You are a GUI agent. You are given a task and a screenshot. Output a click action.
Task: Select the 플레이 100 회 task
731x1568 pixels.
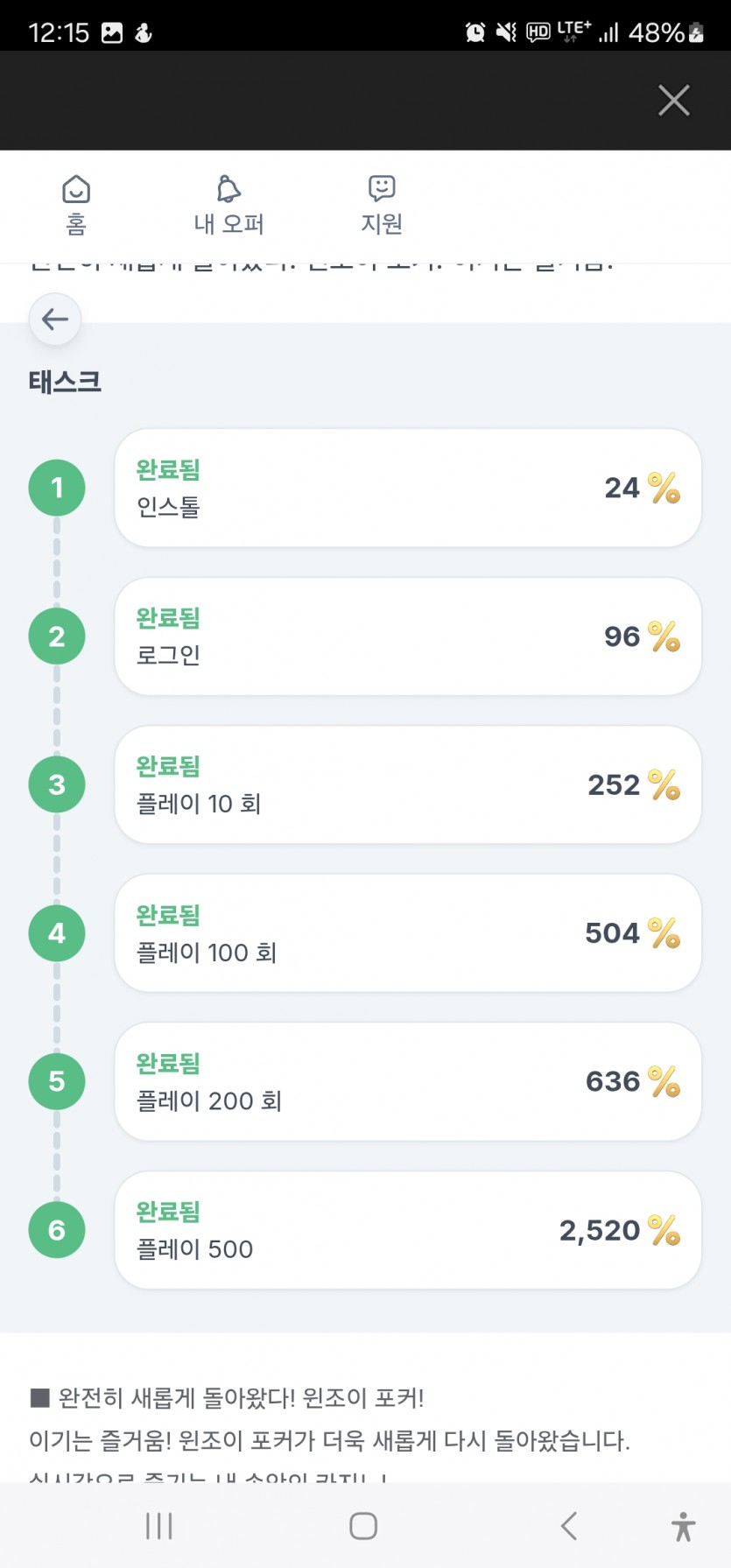click(x=408, y=933)
